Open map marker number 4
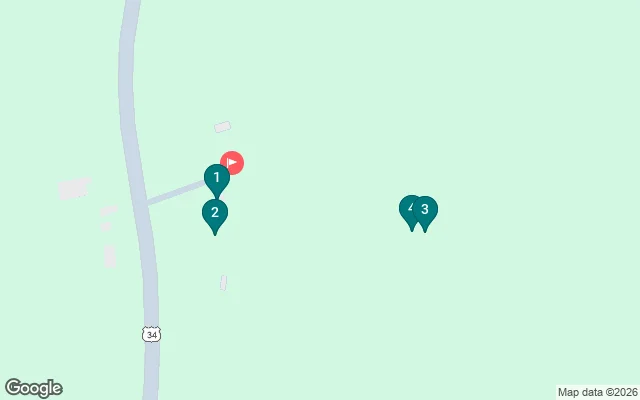640x400 pixels. coord(408,209)
